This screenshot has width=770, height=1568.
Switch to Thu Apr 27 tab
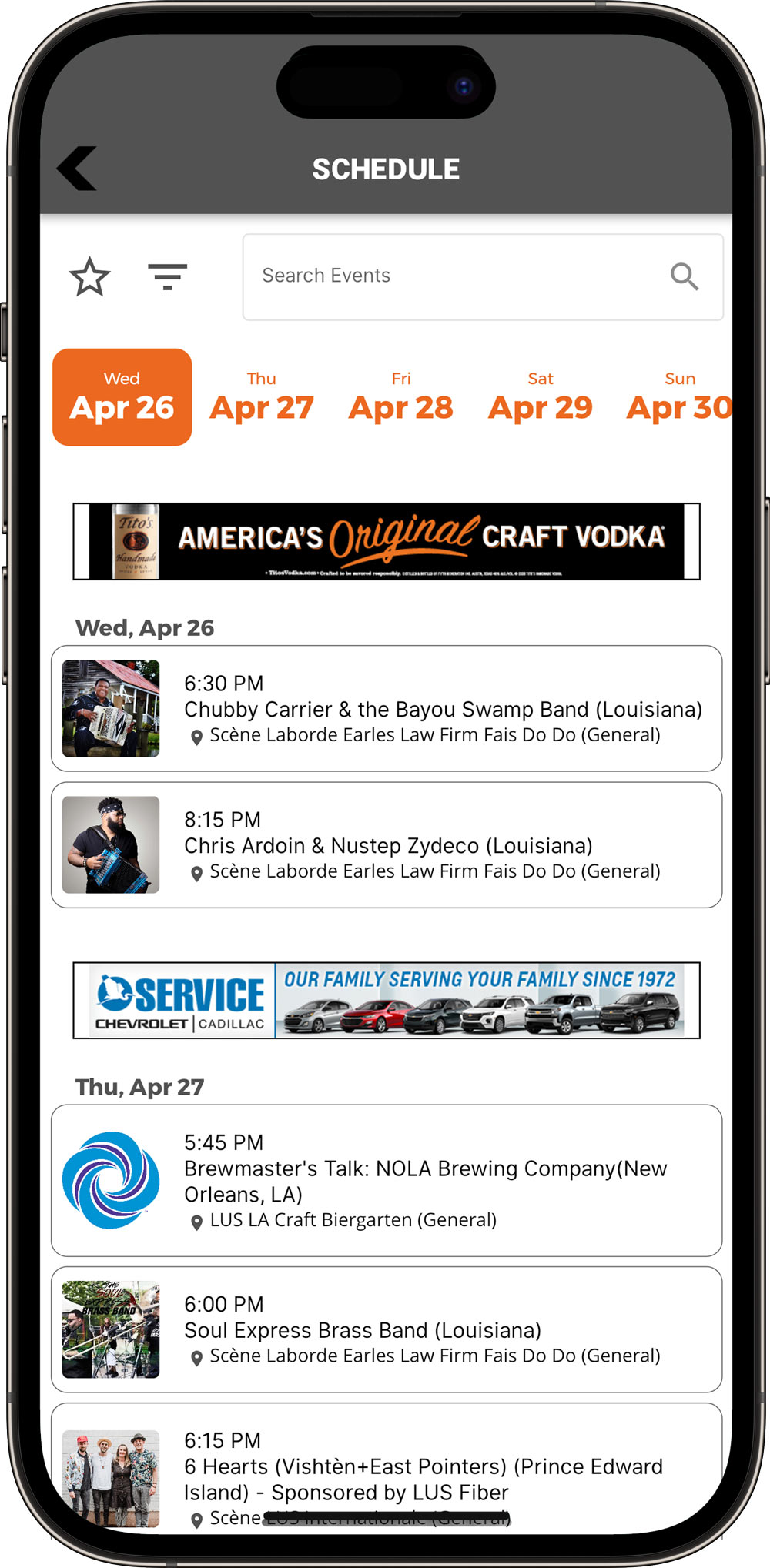(262, 397)
